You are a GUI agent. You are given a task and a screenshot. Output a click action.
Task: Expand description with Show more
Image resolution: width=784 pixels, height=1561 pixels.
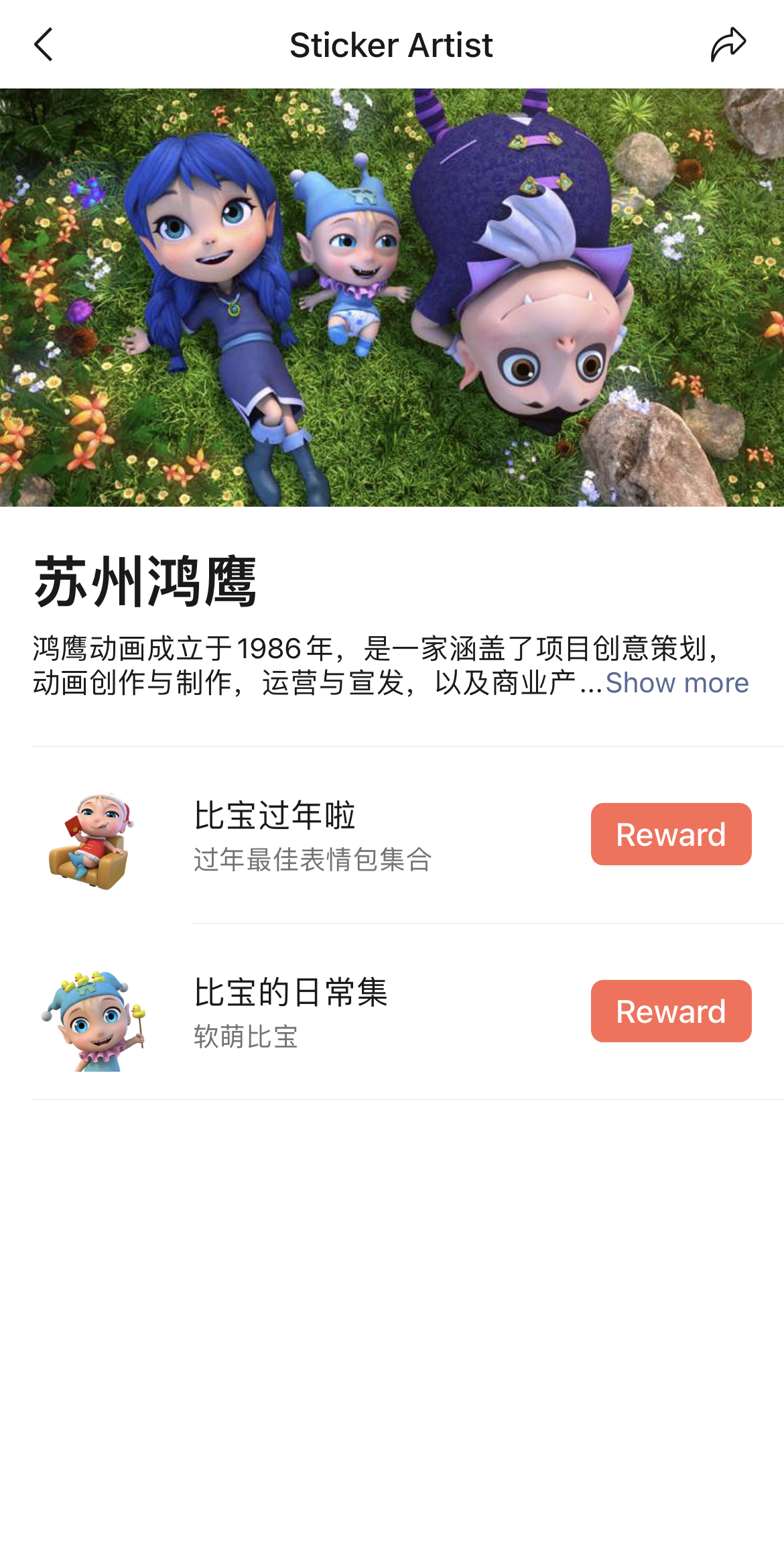click(677, 683)
